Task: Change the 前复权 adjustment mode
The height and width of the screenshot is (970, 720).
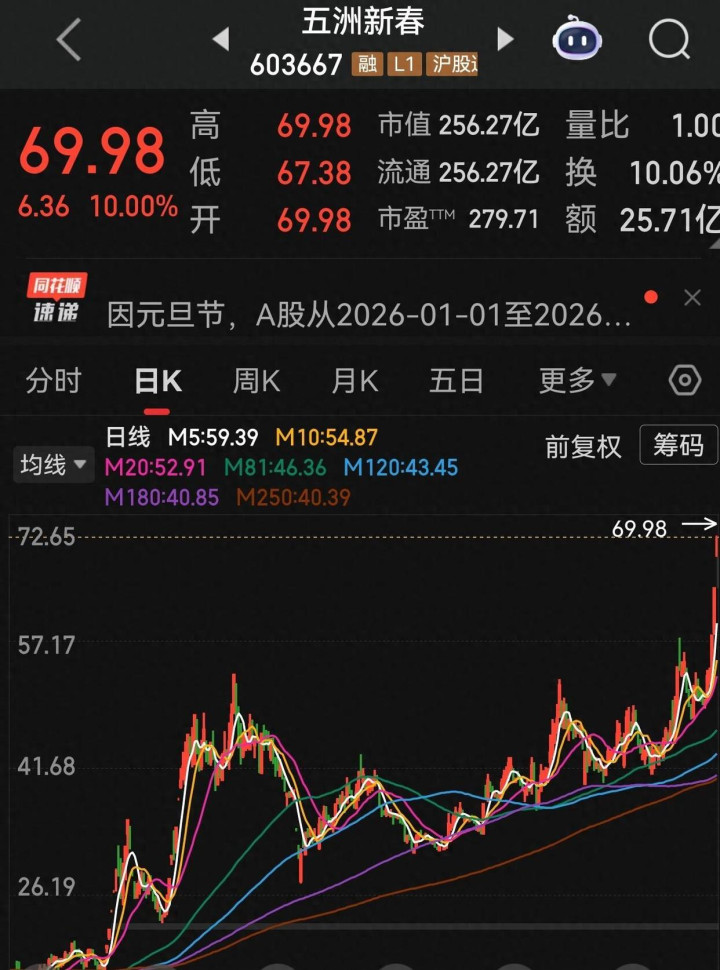Action: click(583, 447)
